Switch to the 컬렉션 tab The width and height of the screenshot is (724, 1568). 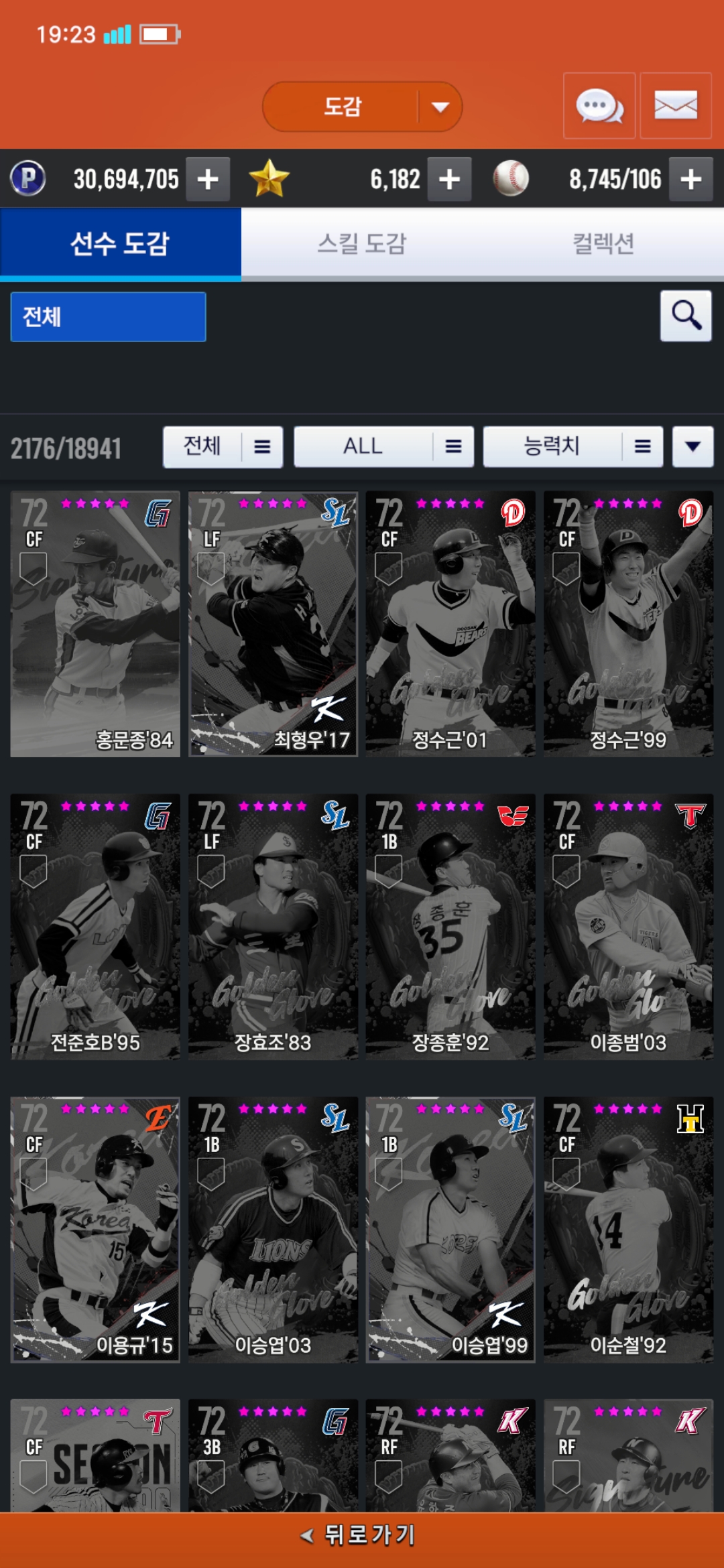(x=603, y=244)
